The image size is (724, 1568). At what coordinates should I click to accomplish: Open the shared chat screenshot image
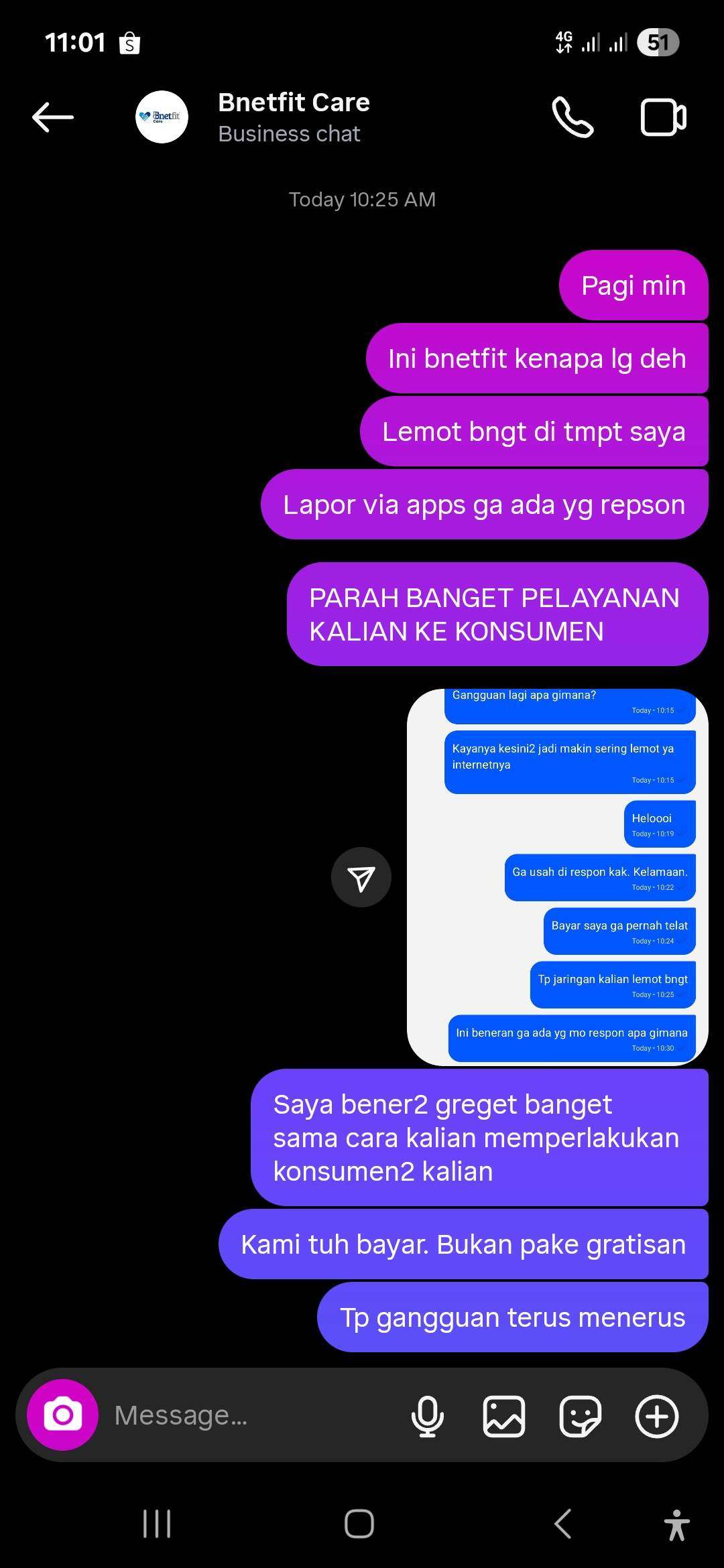tap(558, 877)
